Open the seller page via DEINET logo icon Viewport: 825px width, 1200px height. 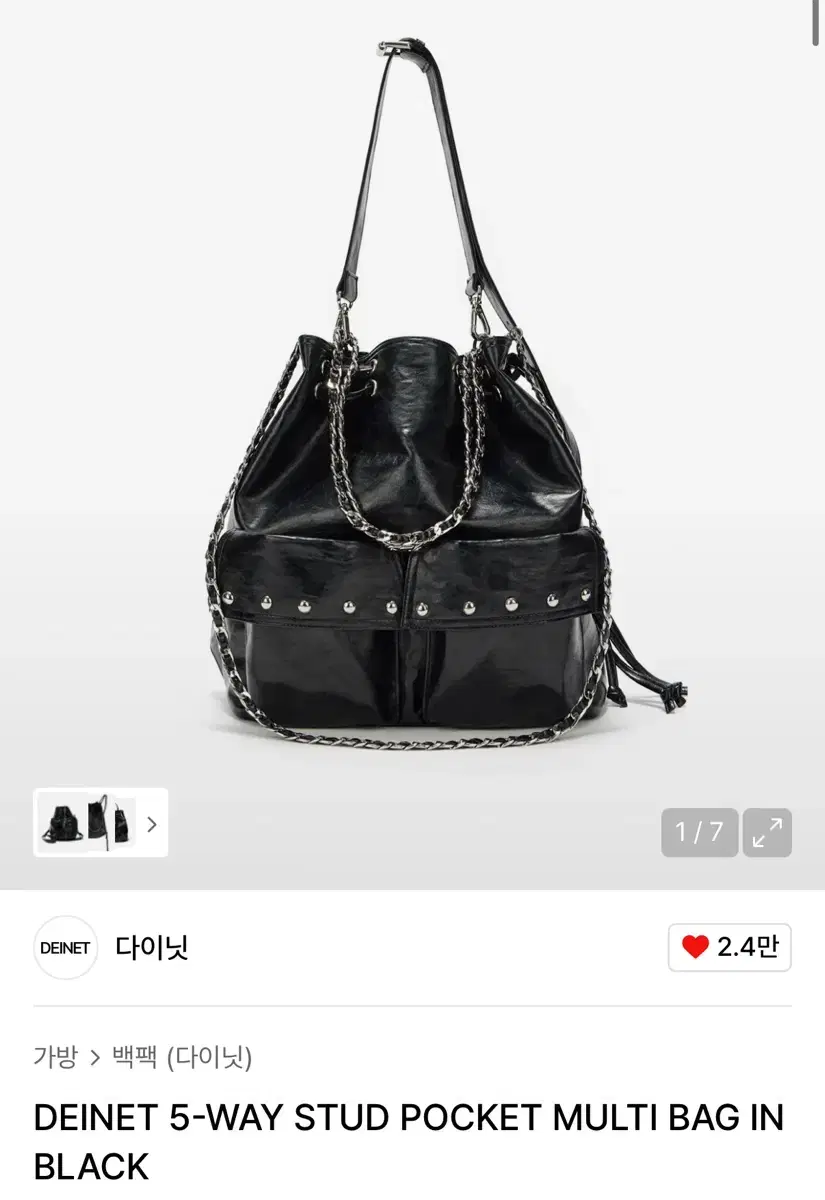coord(65,947)
